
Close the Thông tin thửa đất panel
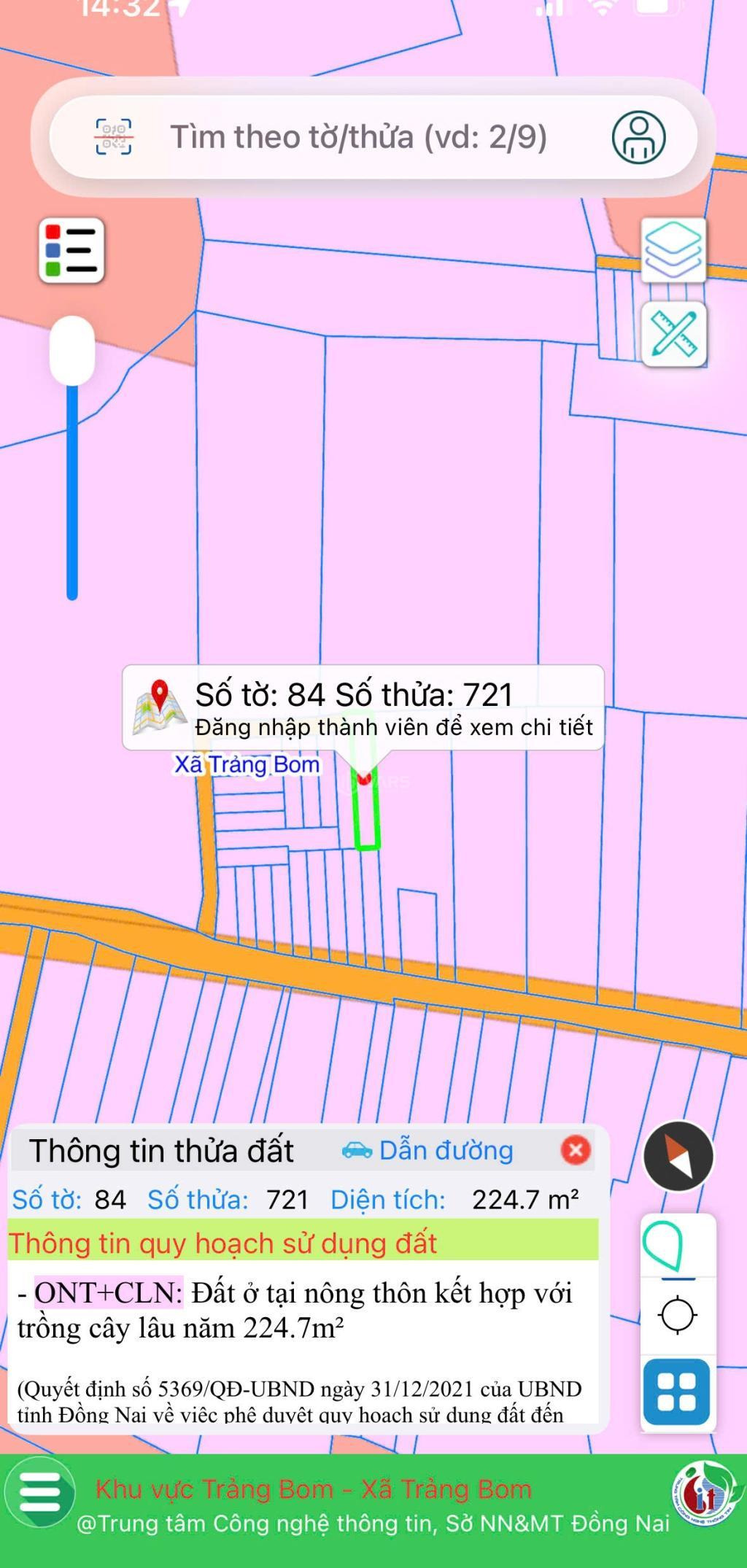click(x=576, y=1150)
